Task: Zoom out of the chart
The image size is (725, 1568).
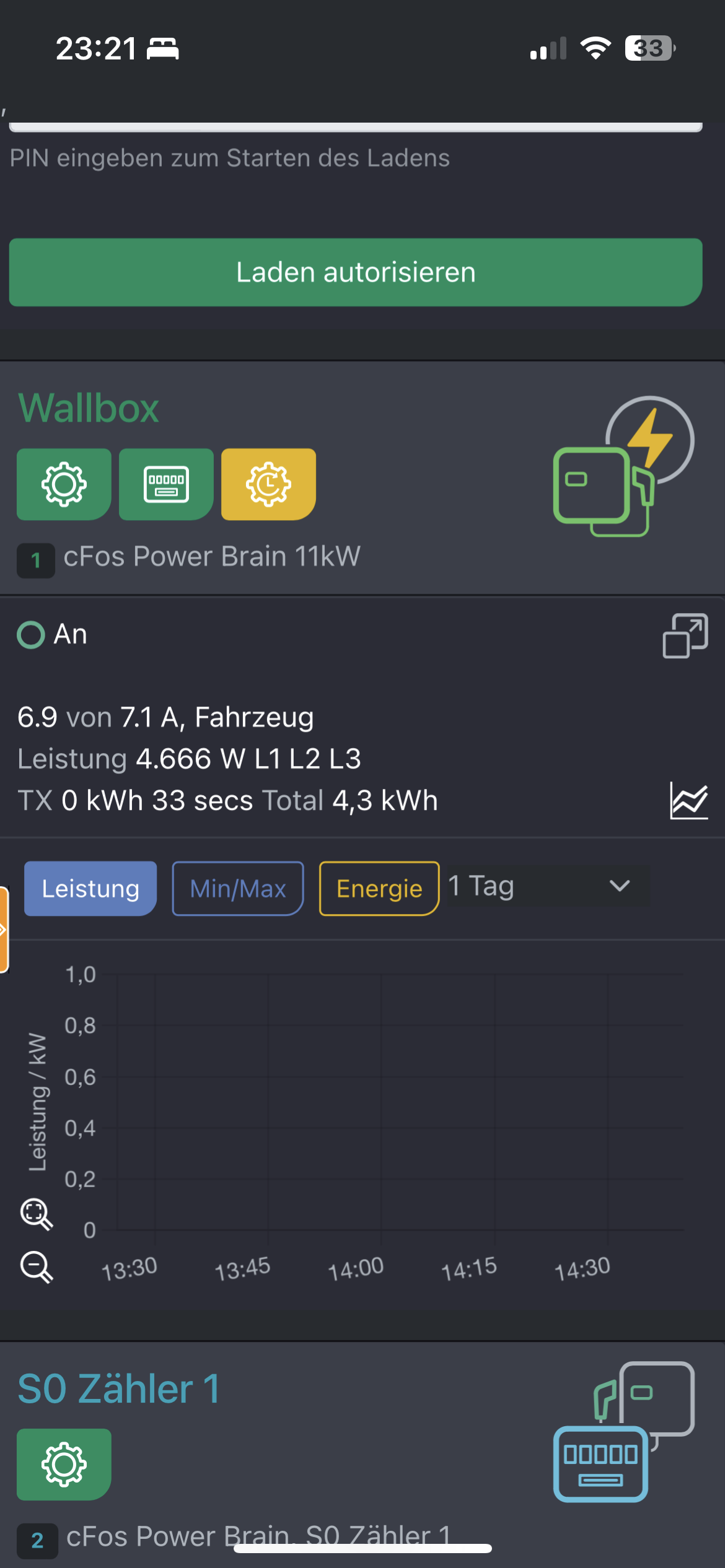Action: pyautogui.click(x=37, y=1266)
